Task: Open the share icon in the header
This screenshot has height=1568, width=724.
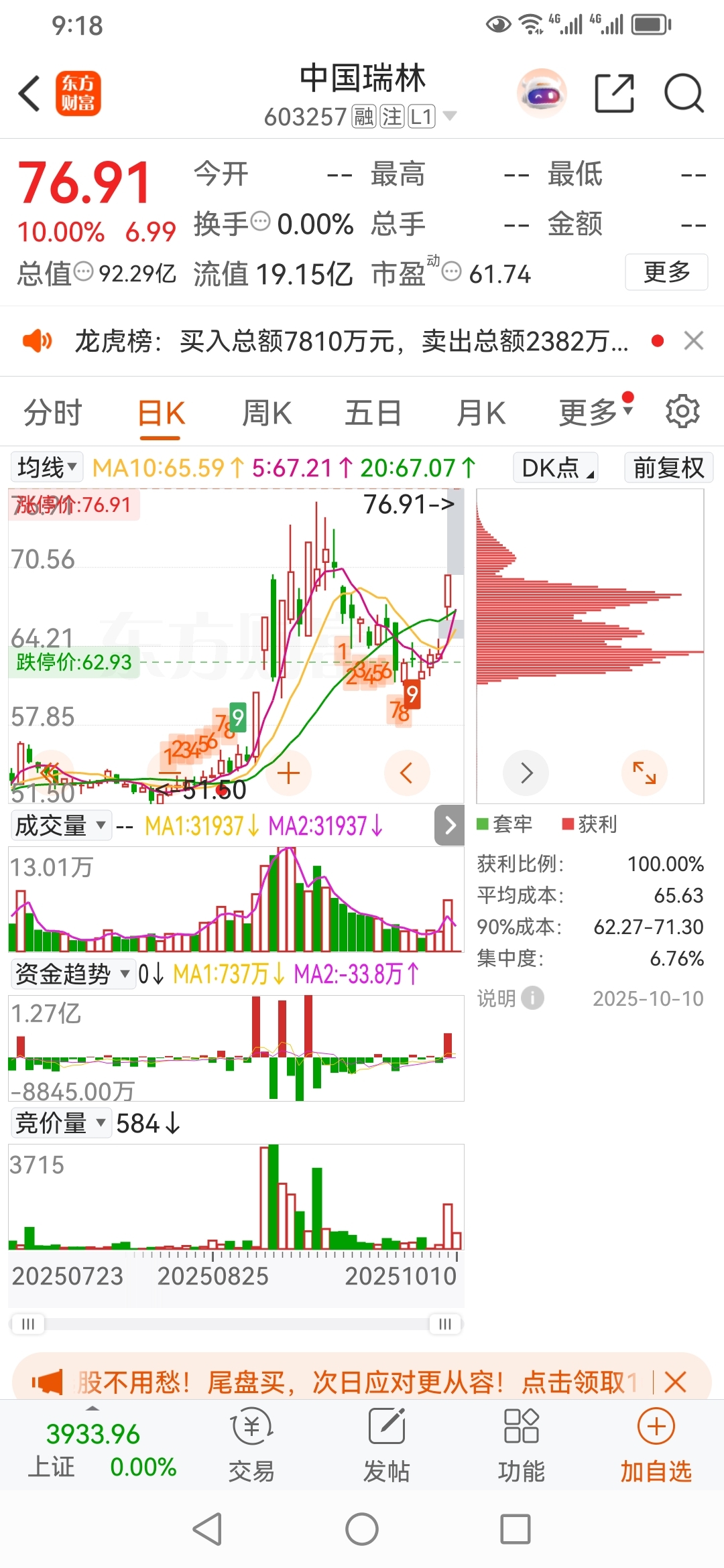Action: pyautogui.click(x=614, y=93)
